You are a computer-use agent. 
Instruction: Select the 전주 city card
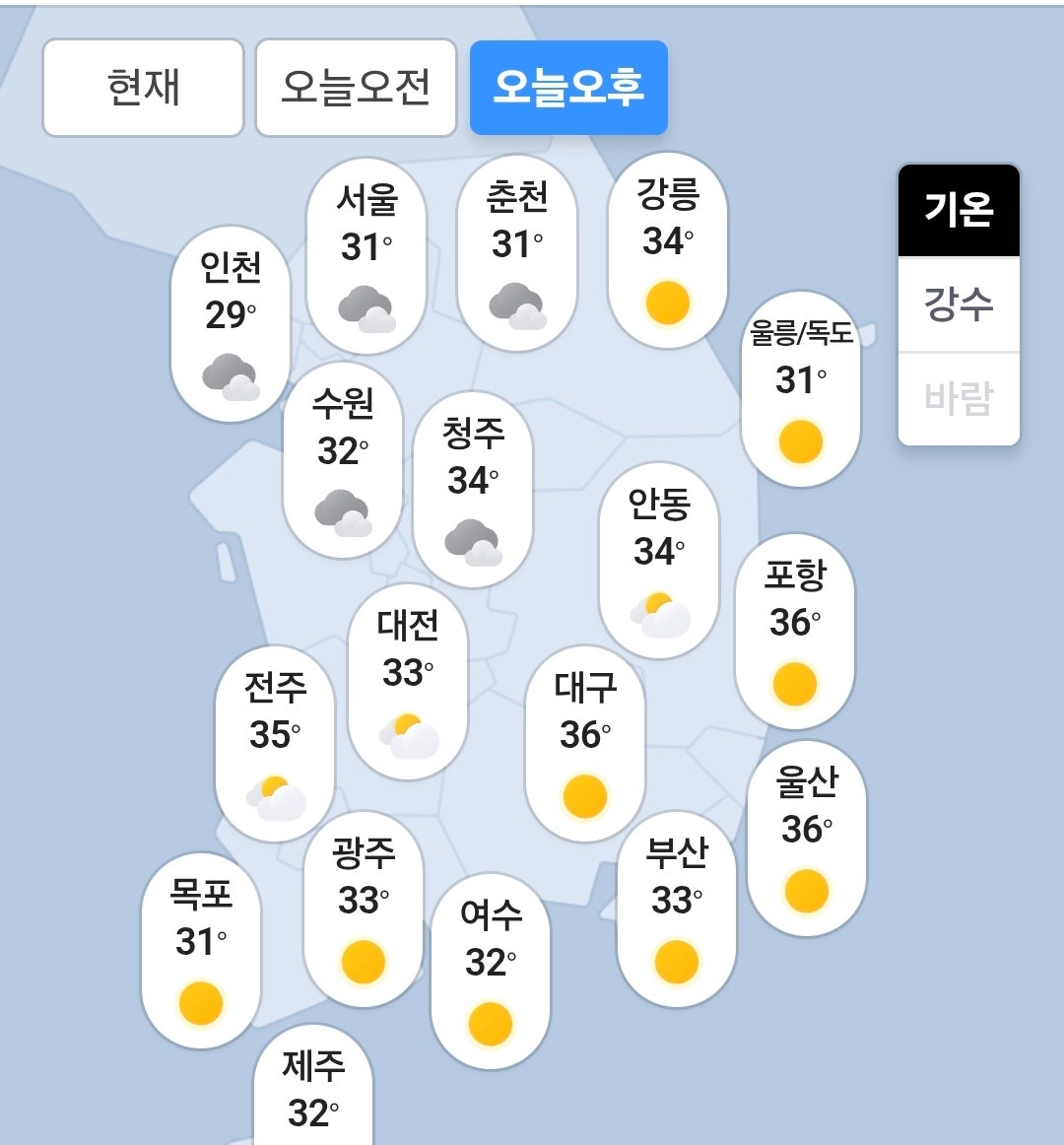tap(275, 743)
